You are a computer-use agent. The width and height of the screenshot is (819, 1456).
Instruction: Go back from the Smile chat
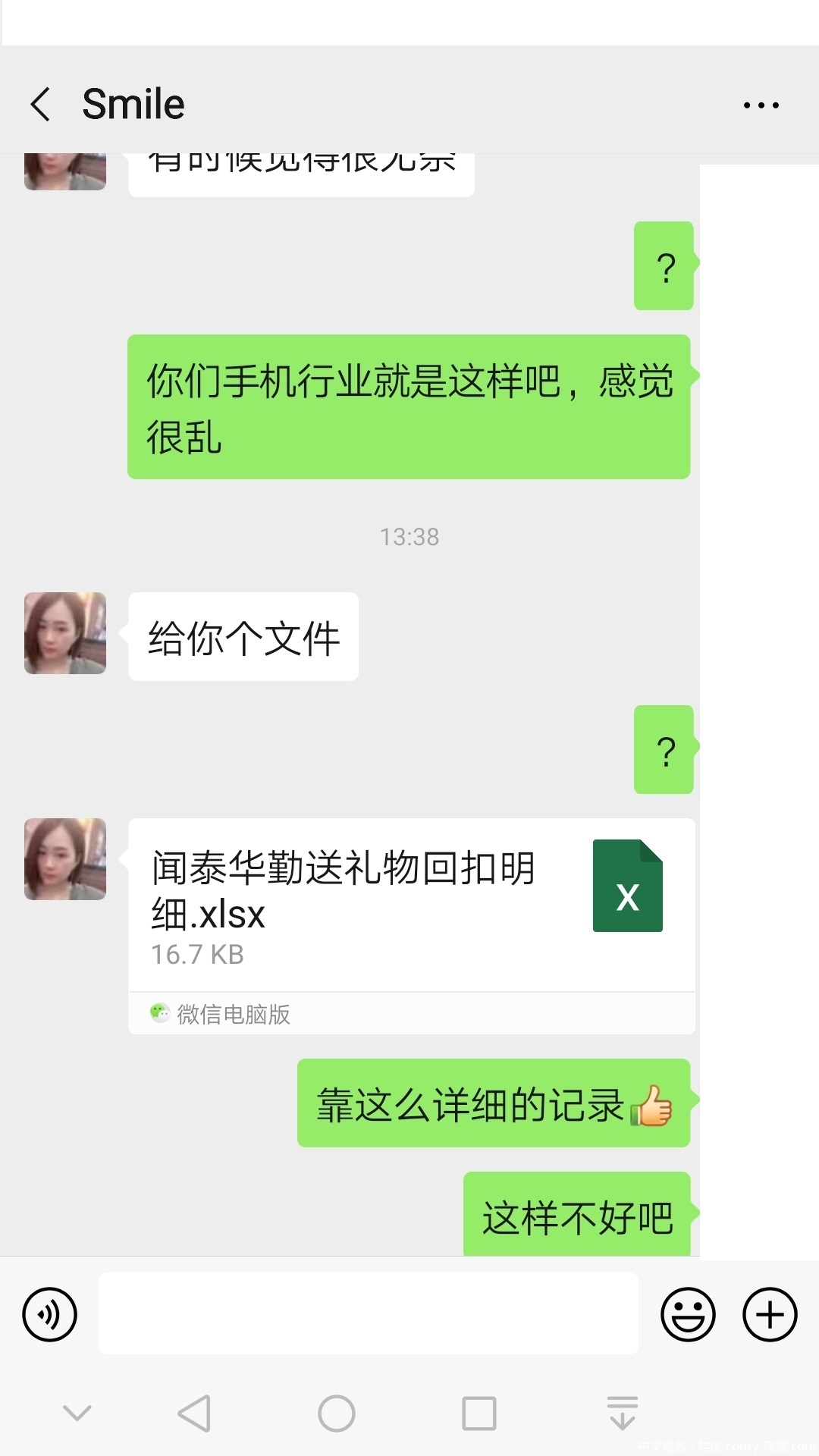[x=41, y=104]
